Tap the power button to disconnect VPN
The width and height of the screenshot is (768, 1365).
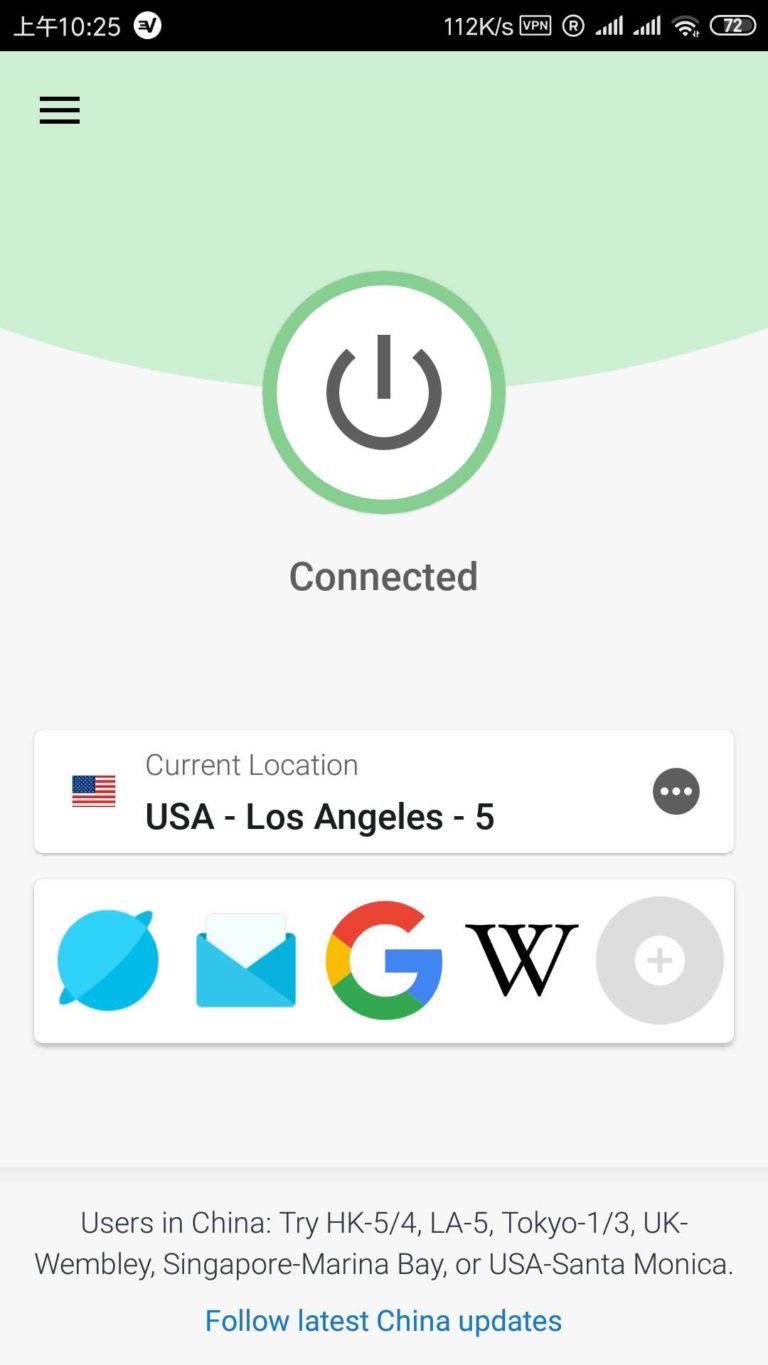pos(384,392)
